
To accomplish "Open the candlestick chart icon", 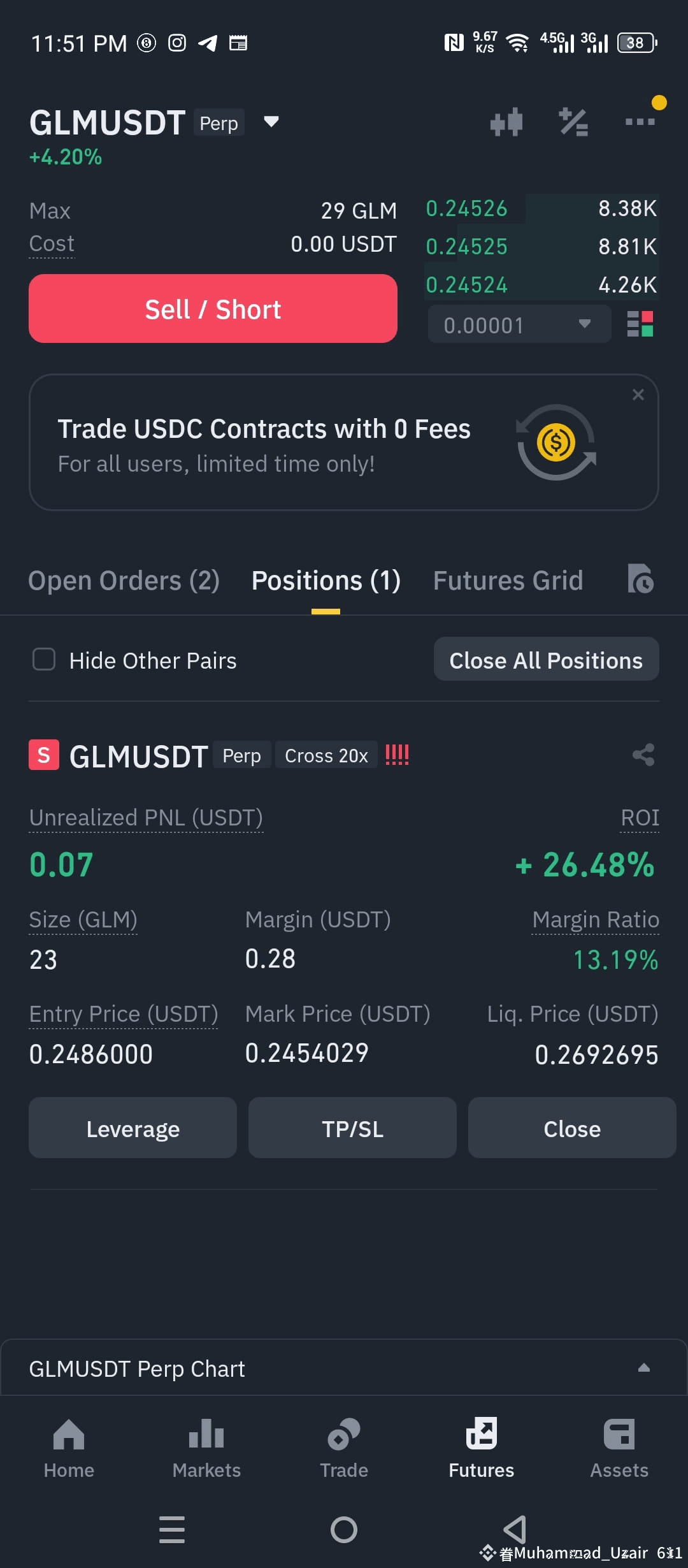I will (x=506, y=122).
